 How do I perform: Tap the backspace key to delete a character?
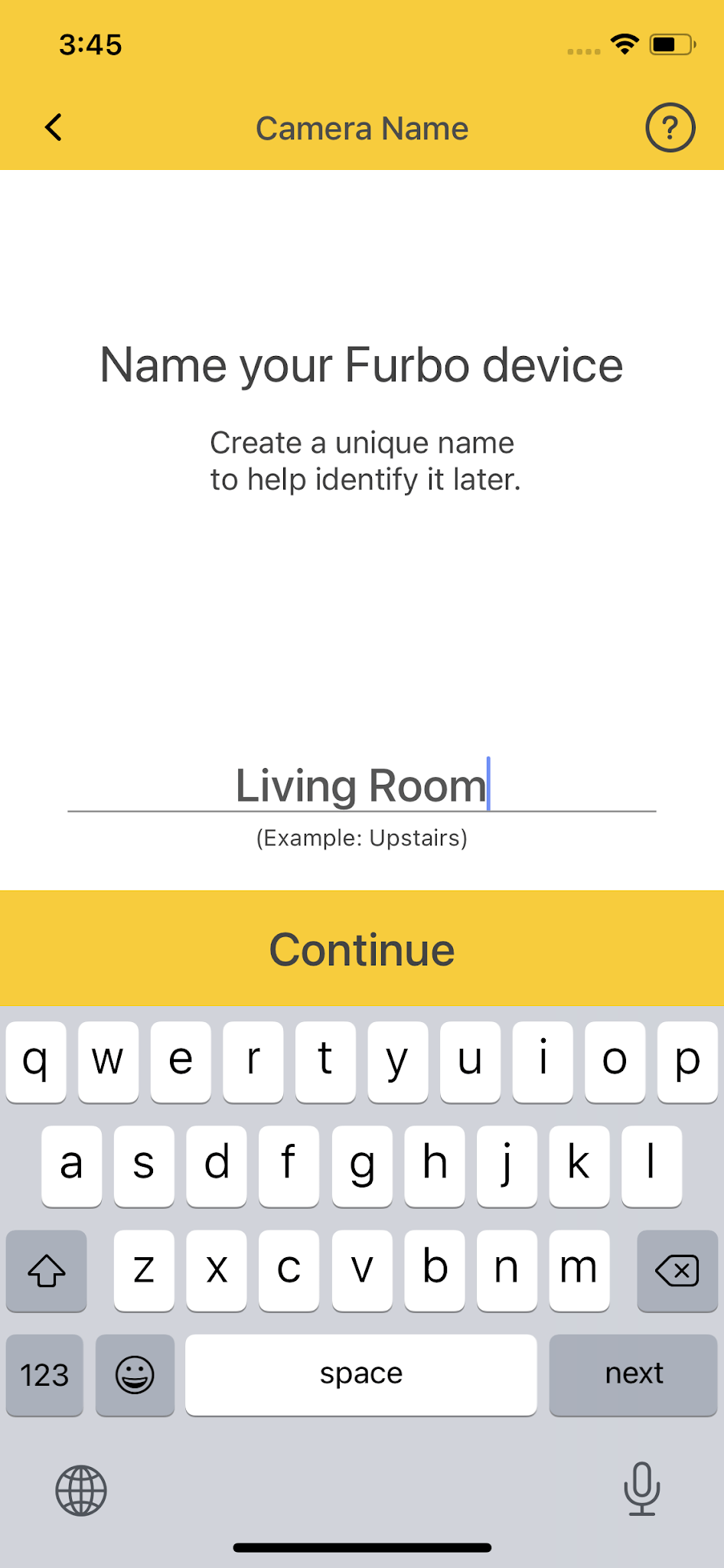point(677,1269)
